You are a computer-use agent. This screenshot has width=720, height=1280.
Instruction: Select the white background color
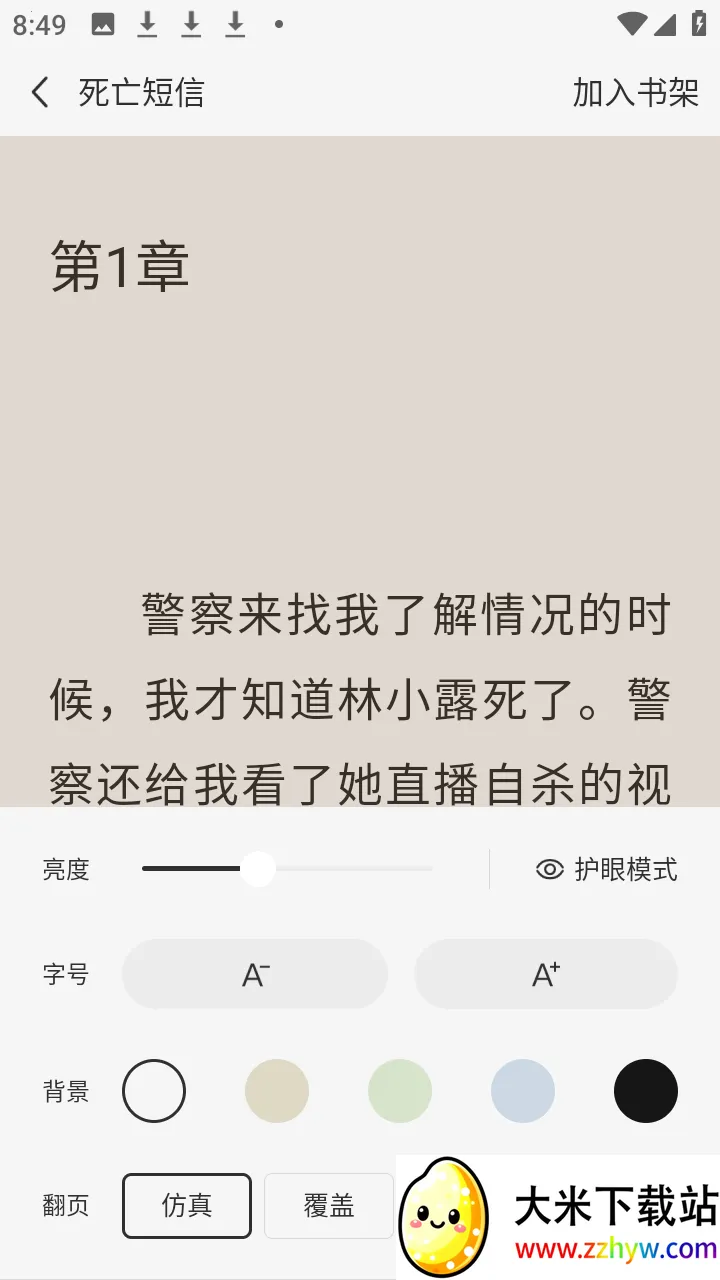tap(154, 1091)
